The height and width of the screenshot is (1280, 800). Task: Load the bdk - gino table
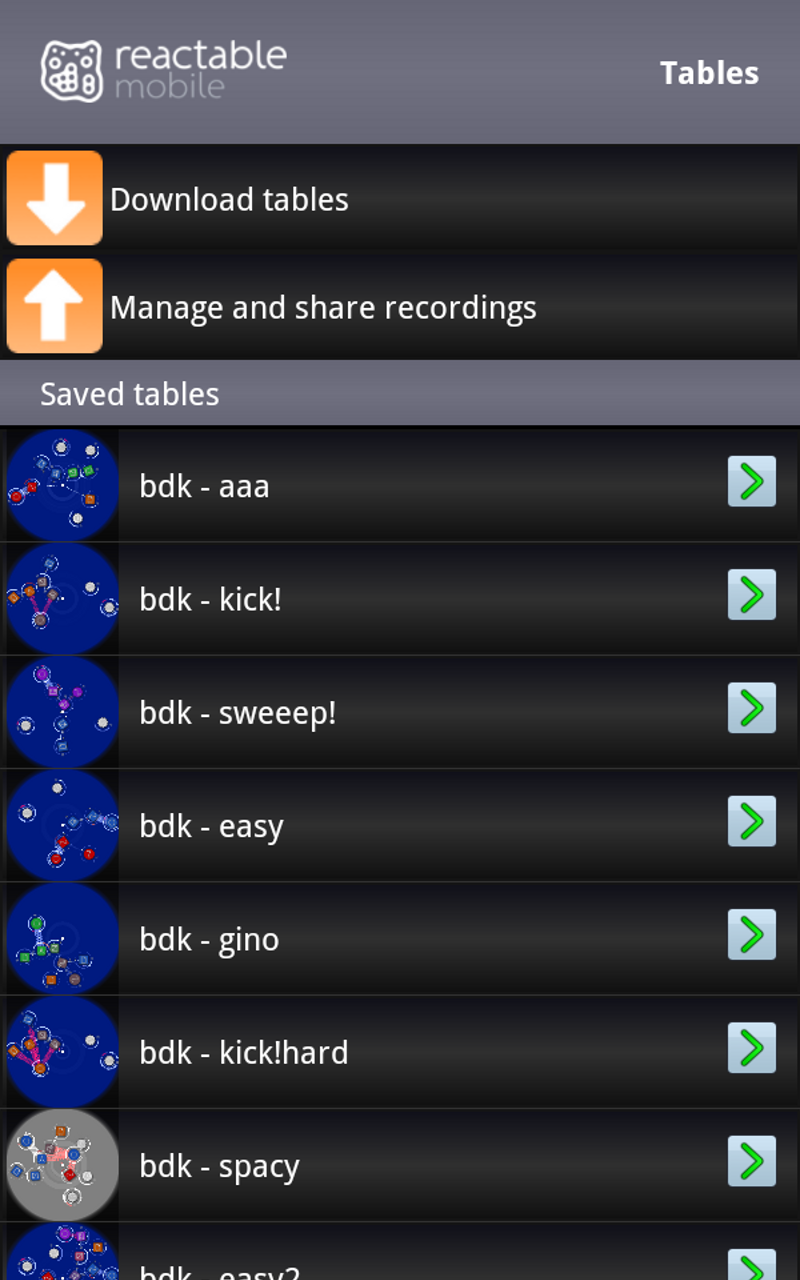coord(400,939)
